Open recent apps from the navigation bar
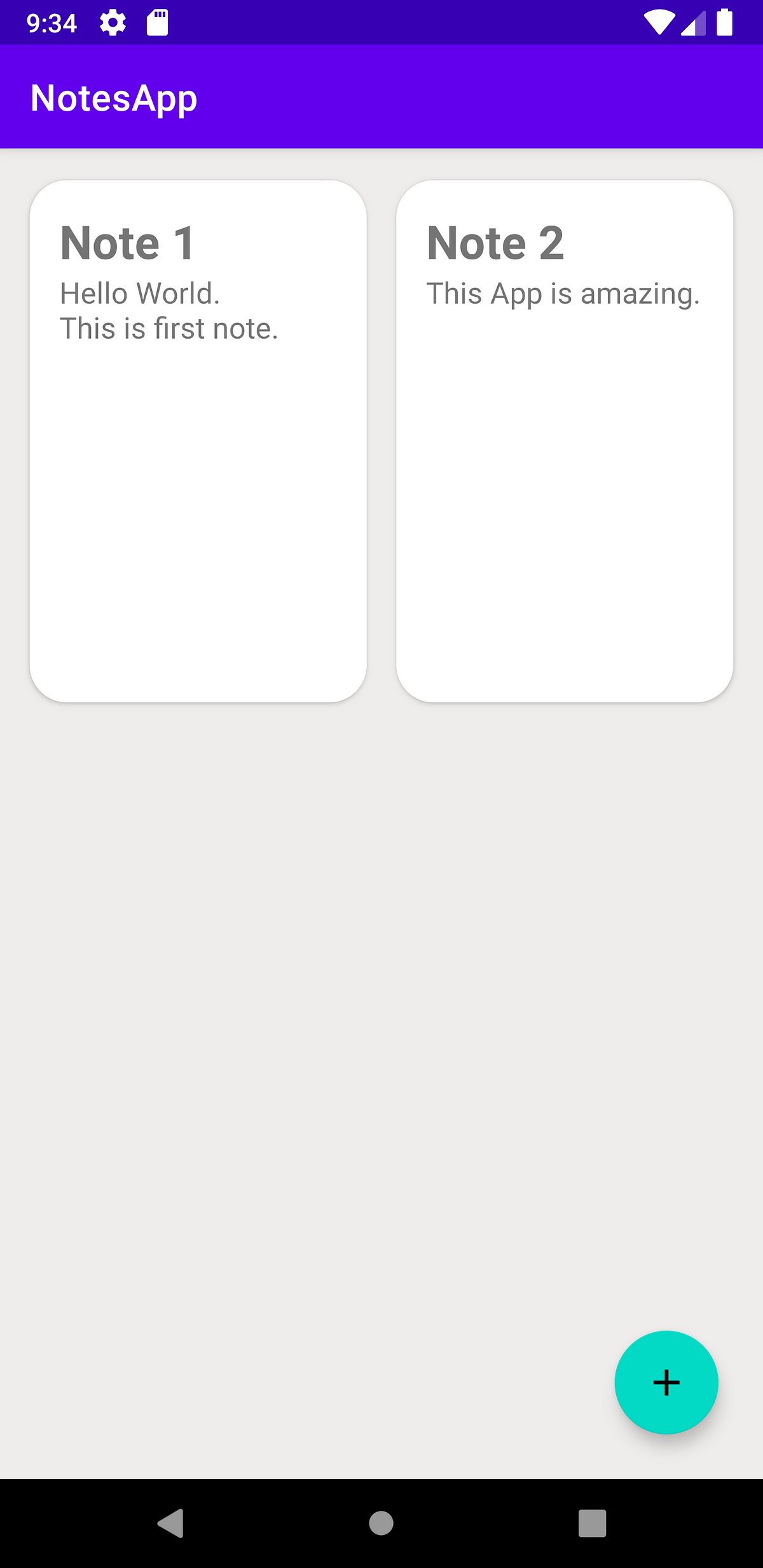Screen dimensions: 763x1568 [592, 1523]
